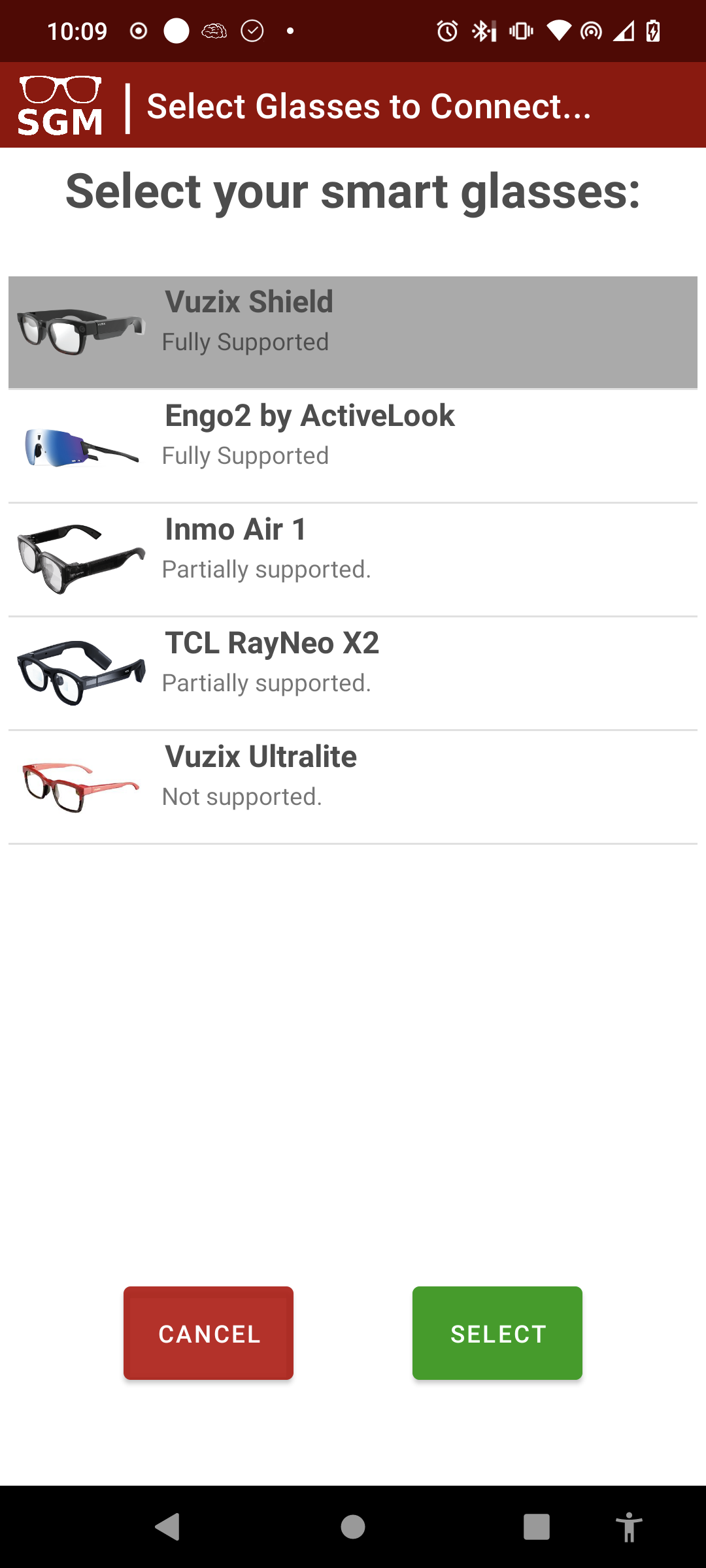This screenshot has height=1568, width=706.
Task: Tap the accessibility icon in navigation bar
Action: tap(630, 1527)
